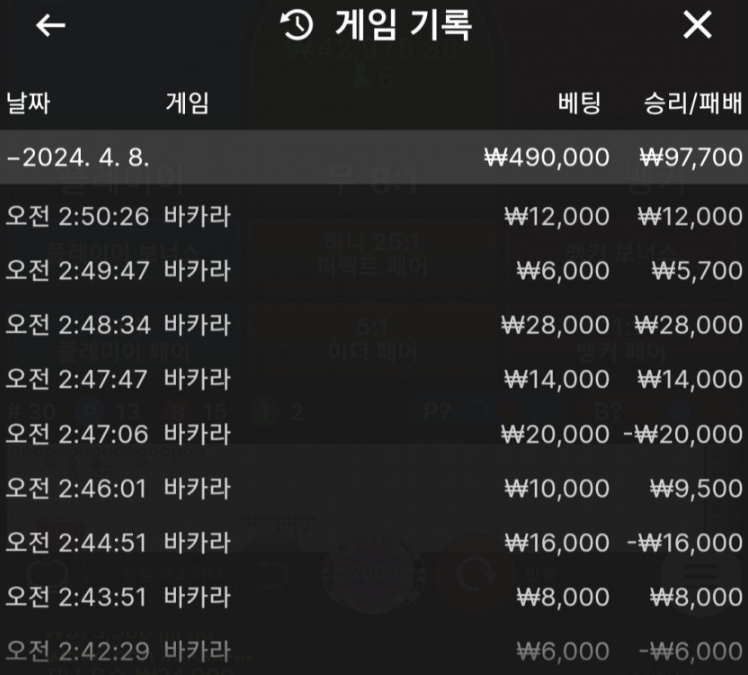Open the 오전 2:42:29 바카라 record
Image resolution: width=748 pixels, height=675 pixels.
[x=374, y=650]
